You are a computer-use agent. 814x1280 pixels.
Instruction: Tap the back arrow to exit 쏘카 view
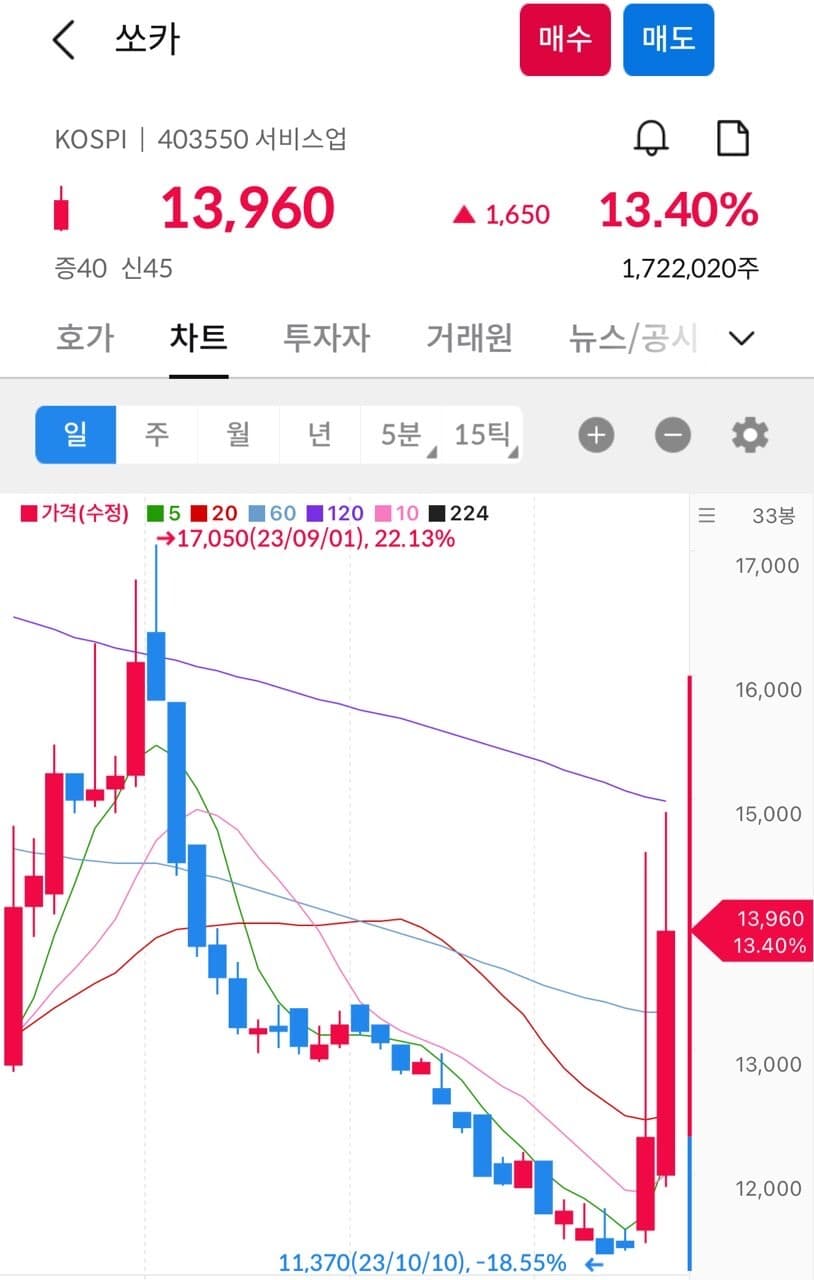[x=62, y=40]
